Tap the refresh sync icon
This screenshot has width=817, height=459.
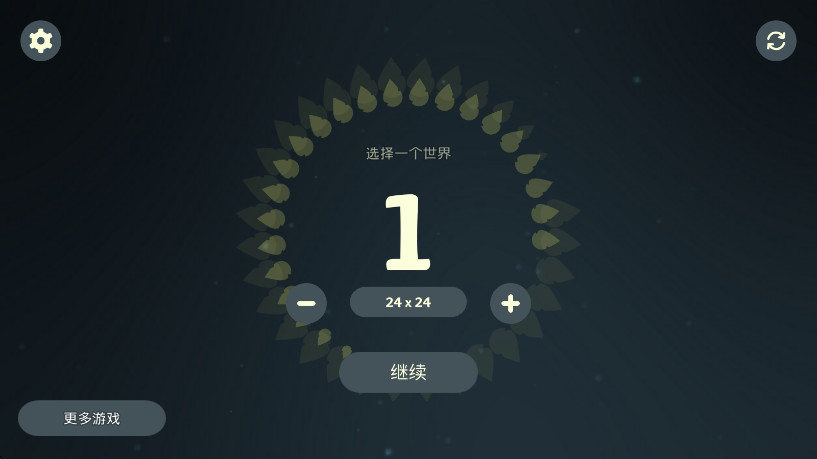coord(776,41)
